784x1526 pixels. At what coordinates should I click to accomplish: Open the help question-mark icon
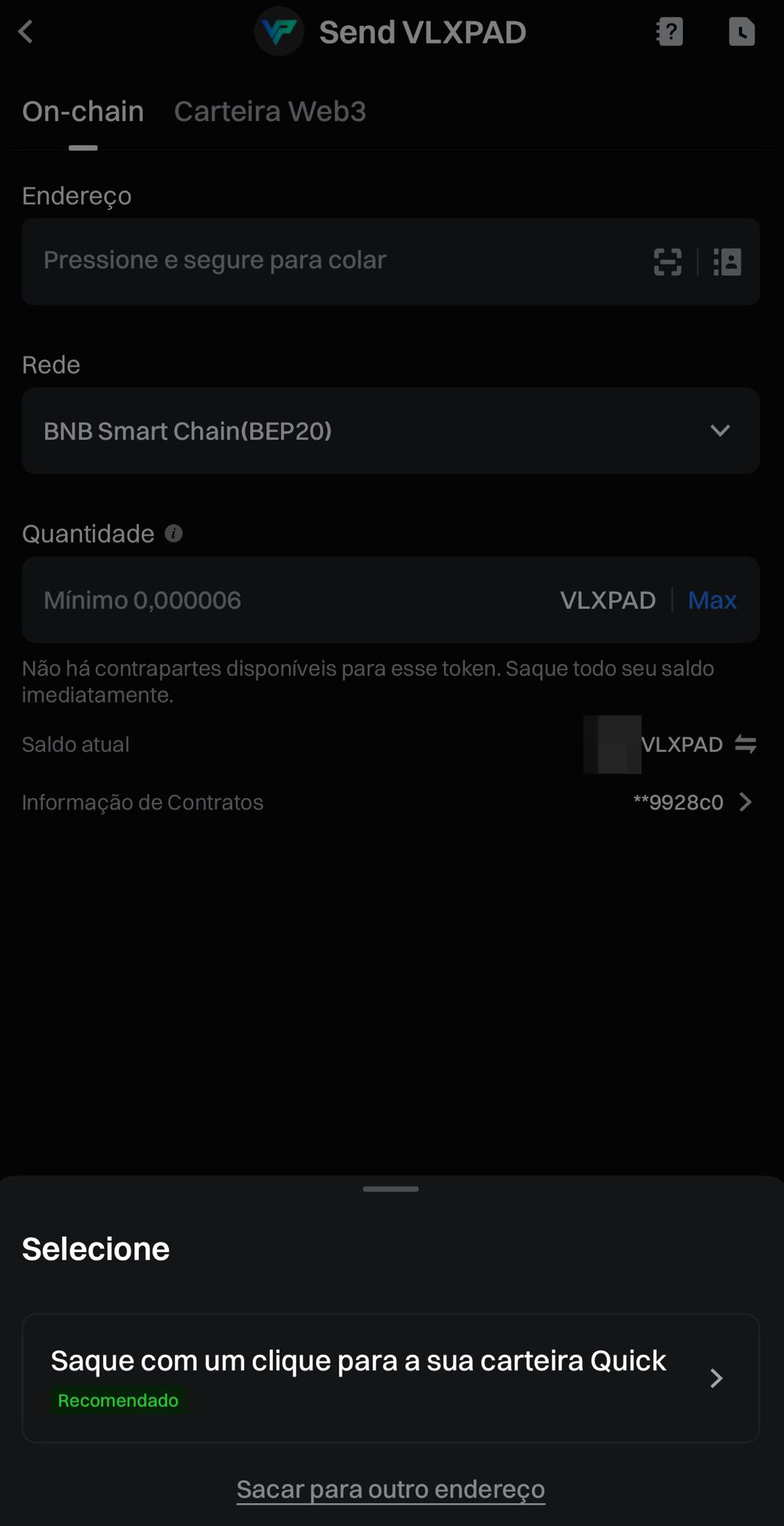(x=670, y=32)
